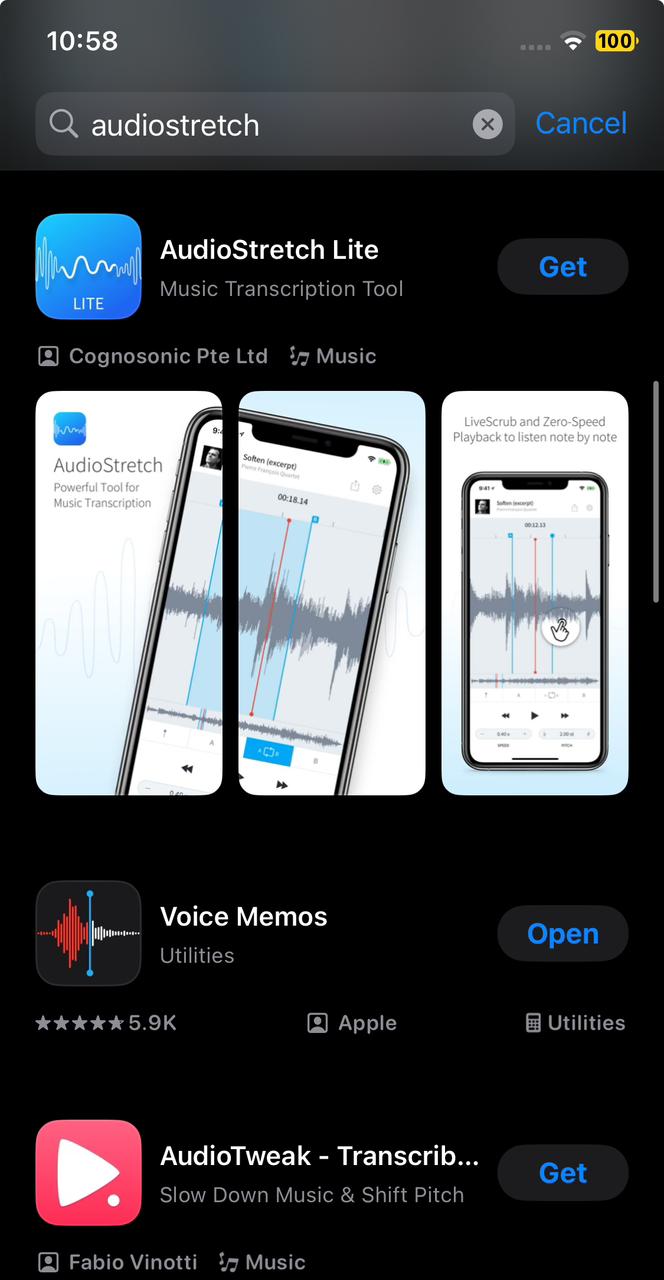The height and width of the screenshot is (1280, 664).
Task: Get AudioStretch Lite
Action: click(562, 267)
